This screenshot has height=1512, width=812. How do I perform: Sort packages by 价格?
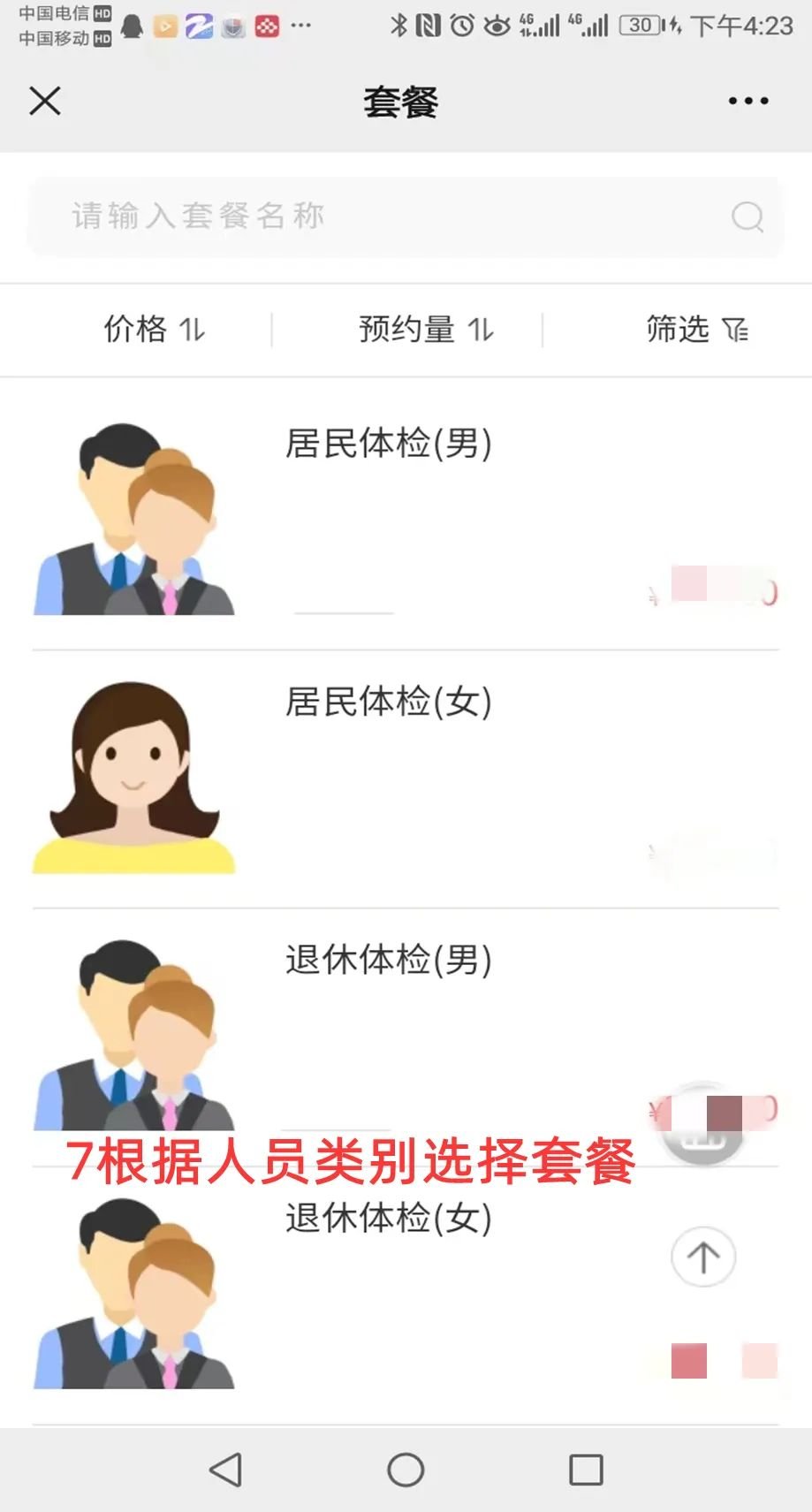point(155,330)
